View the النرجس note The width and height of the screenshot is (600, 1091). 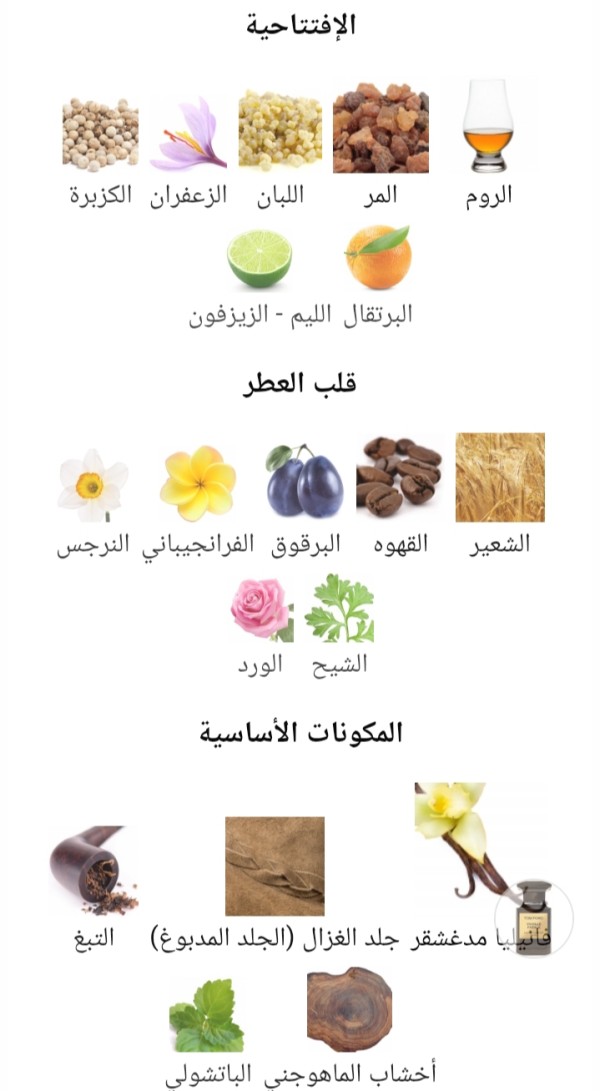pos(92,485)
